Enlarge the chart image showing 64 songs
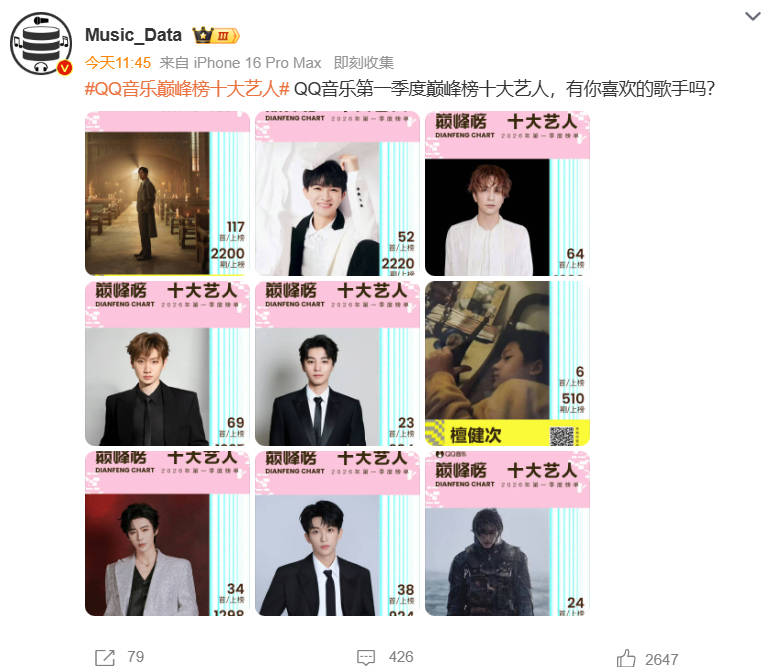Screen dimensions: 783x672 pyautogui.click(x=507, y=193)
